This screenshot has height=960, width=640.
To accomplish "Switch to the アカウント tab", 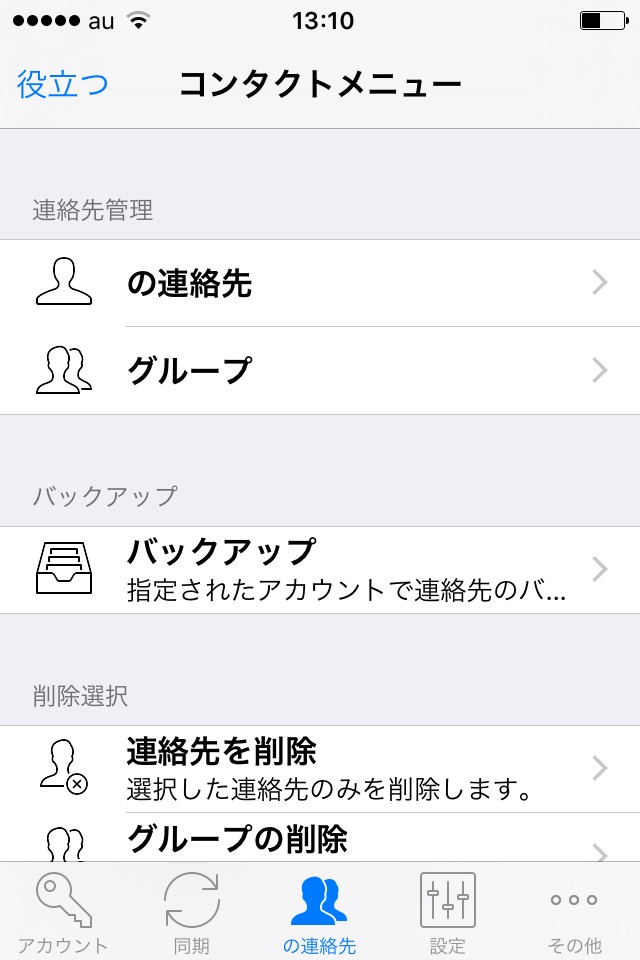I will 64,912.
